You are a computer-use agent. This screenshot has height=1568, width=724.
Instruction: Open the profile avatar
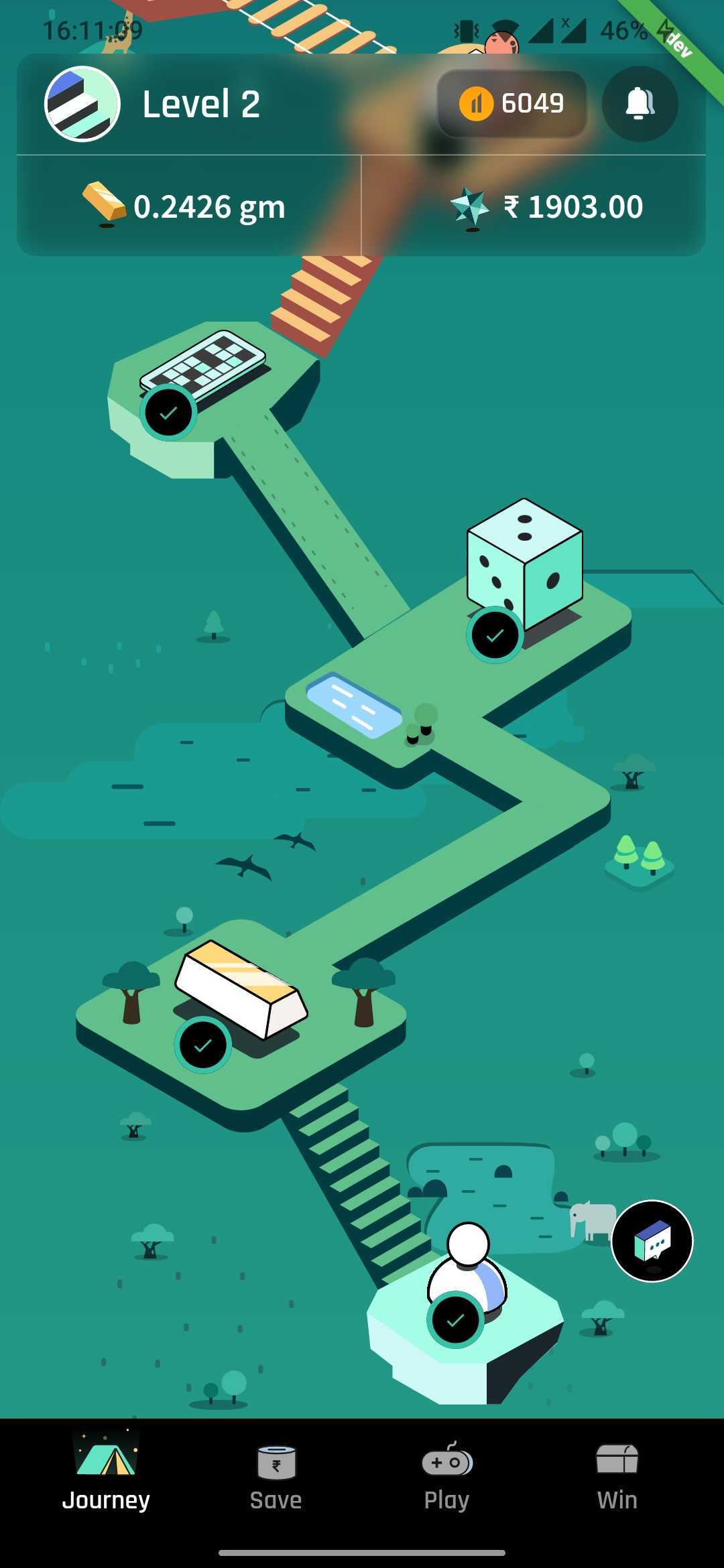pyautogui.click(x=82, y=104)
